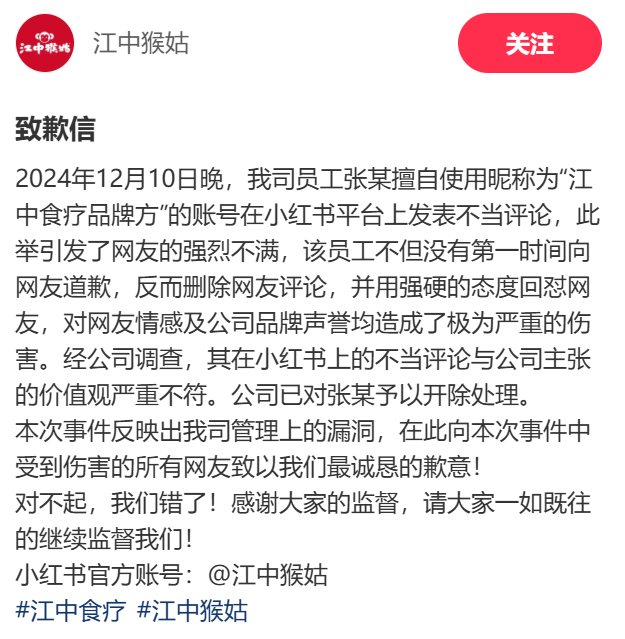Open the #江中食疗 hashtag
Image resolution: width=625 pixels, height=639 pixels.
(x=71, y=611)
